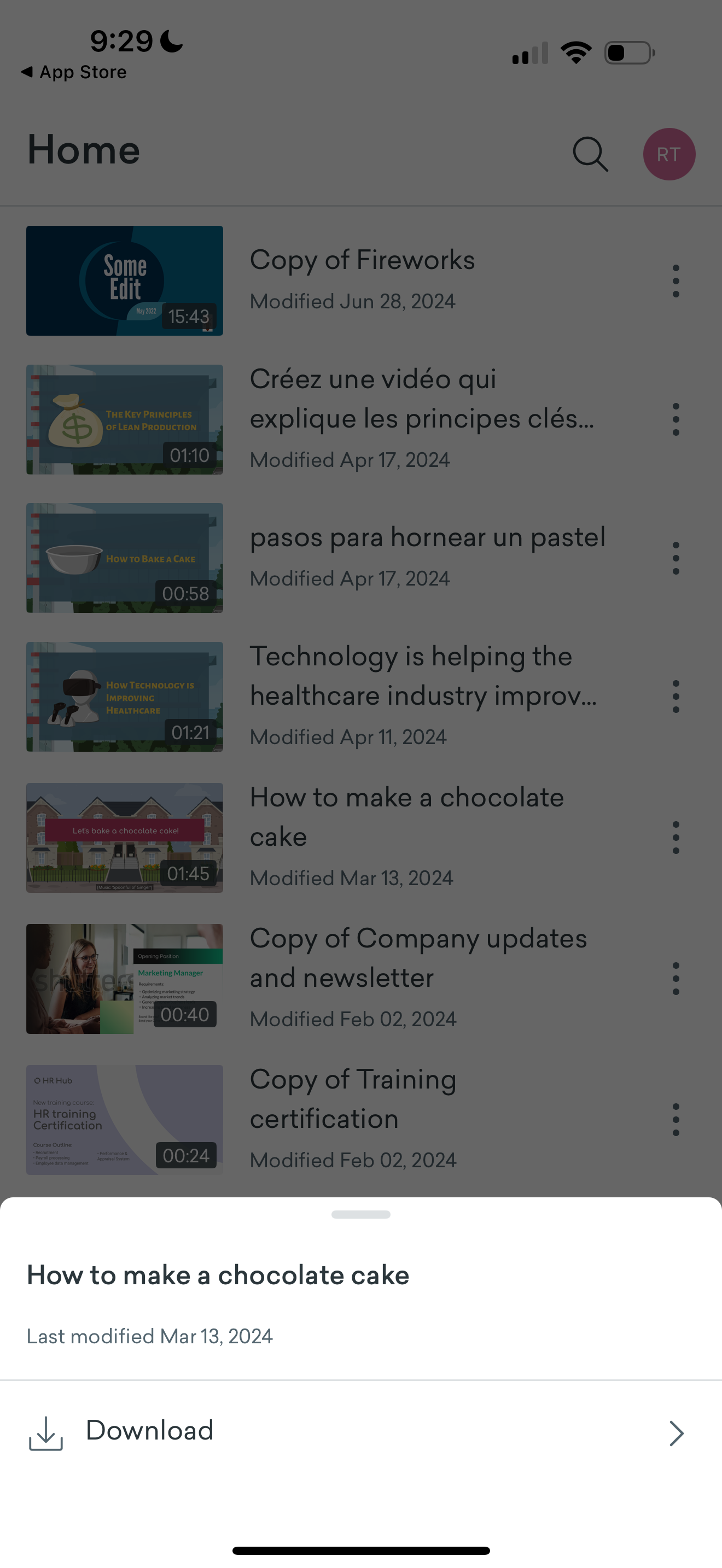The width and height of the screenshot is (722, 1568).
Task: Open the search magnifier icon
Action: point(590,154)
